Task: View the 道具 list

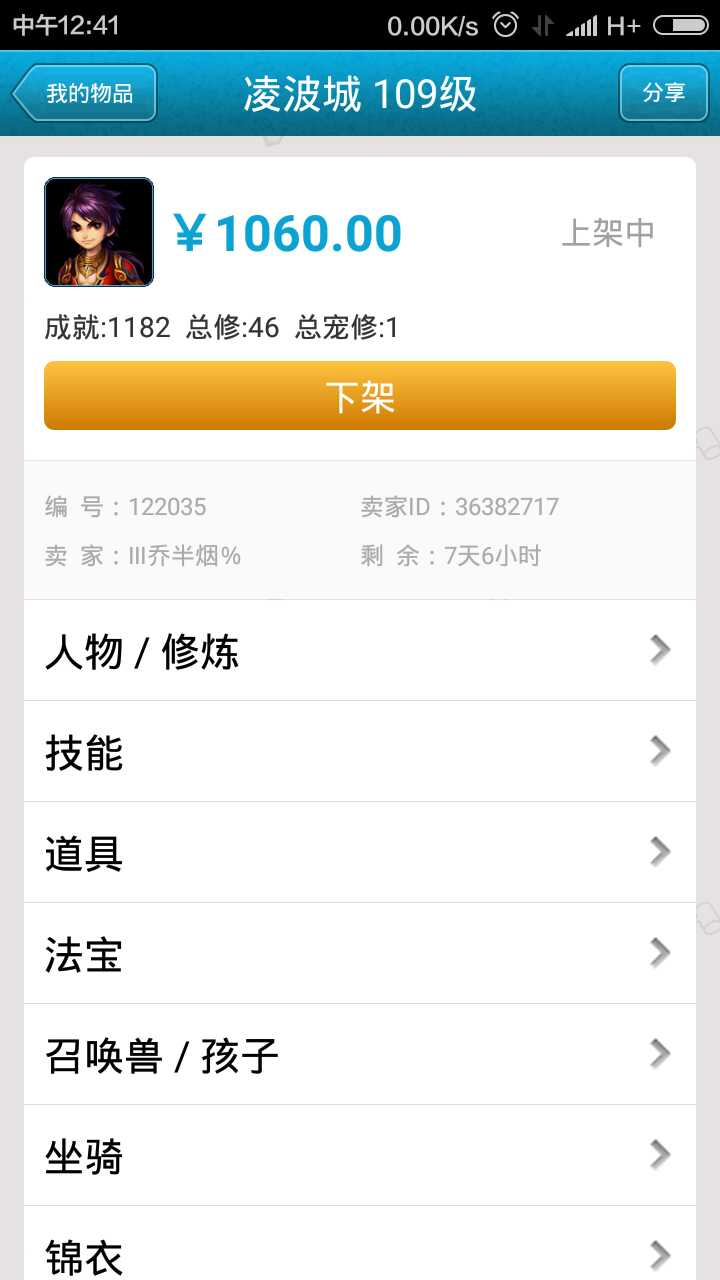Action: [x=360, y=853]
